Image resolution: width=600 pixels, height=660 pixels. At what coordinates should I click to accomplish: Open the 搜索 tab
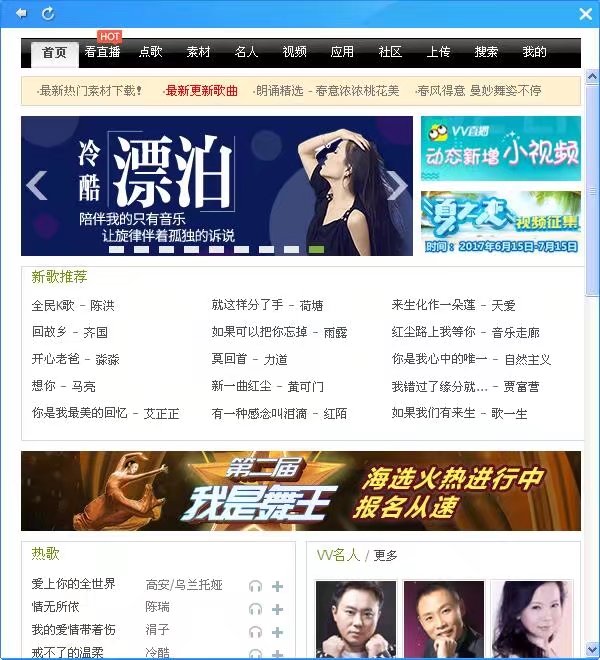click(x=486, y=52)
